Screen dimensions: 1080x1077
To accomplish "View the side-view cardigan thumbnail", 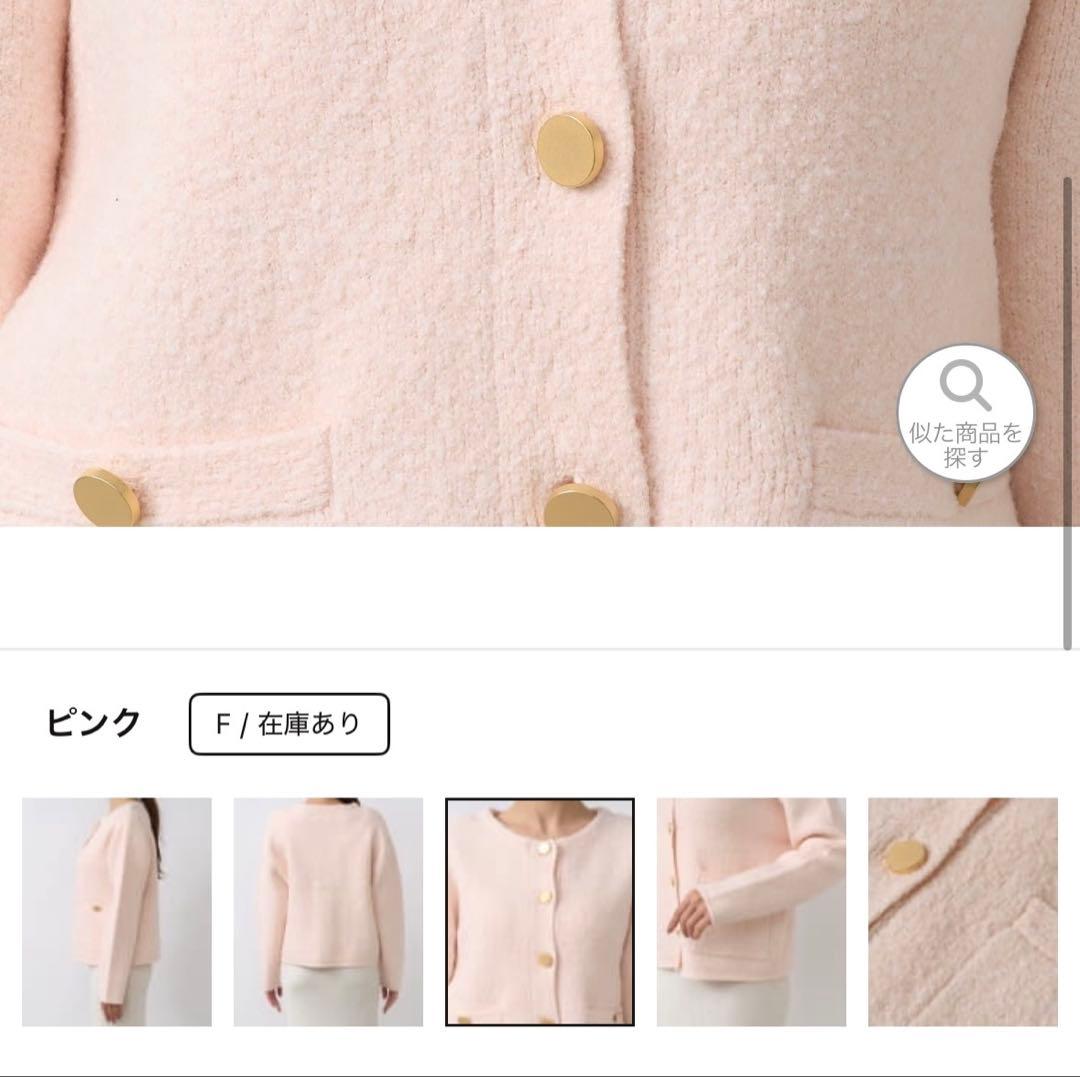I will (117, 912).
